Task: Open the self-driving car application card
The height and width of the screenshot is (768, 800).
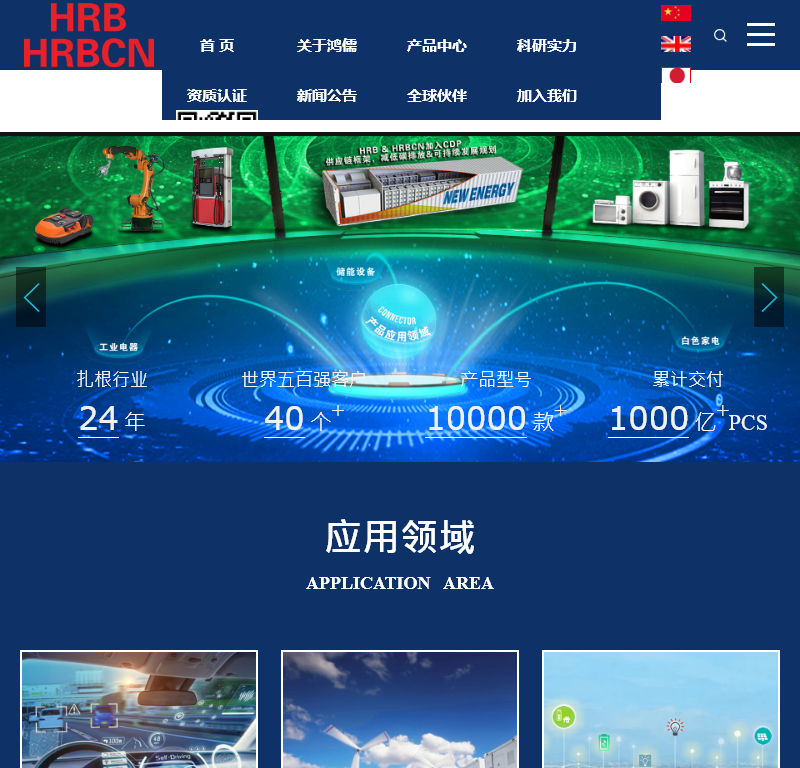Action: (x=139, y=709)
